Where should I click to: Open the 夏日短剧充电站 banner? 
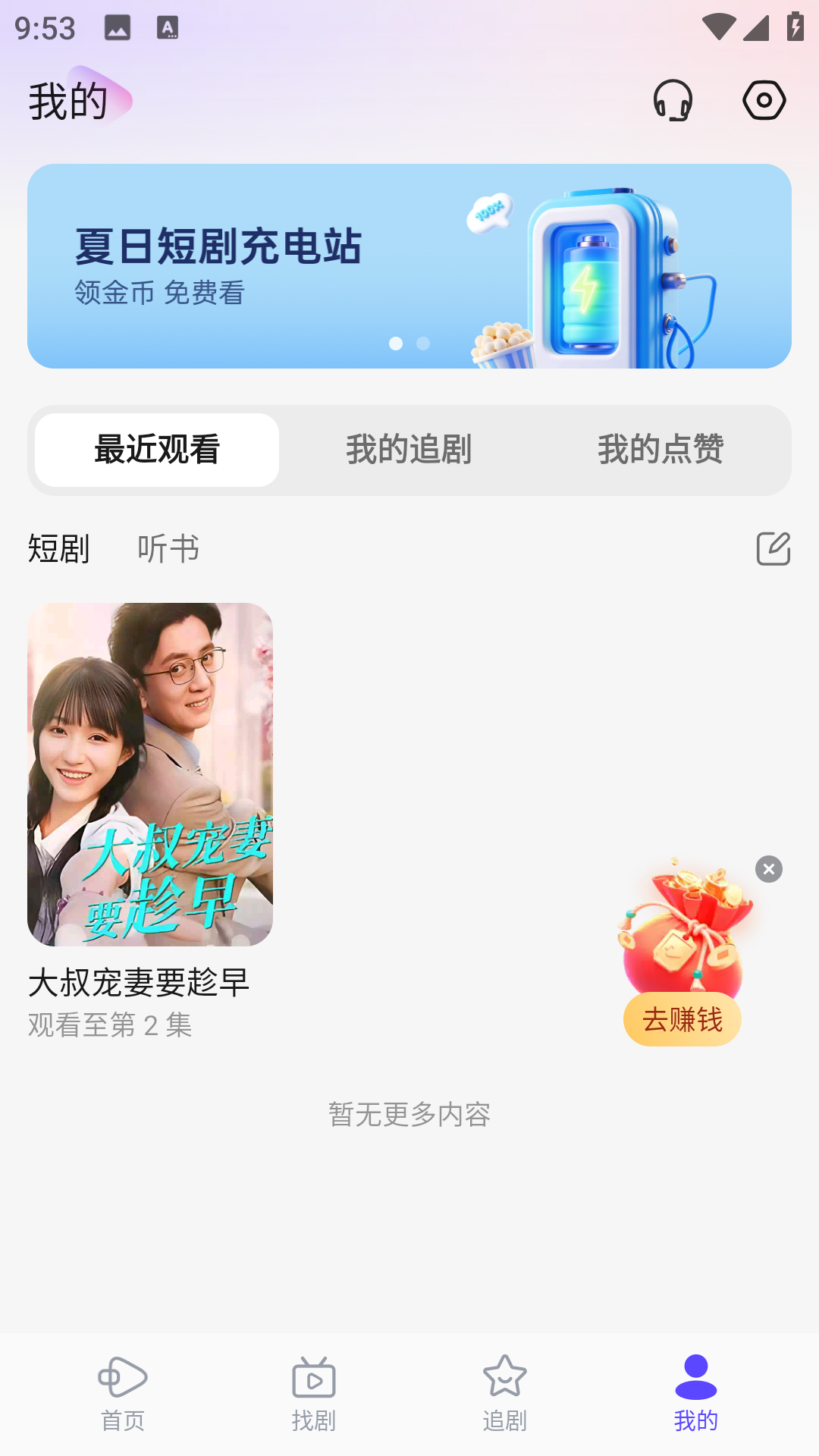409,265
